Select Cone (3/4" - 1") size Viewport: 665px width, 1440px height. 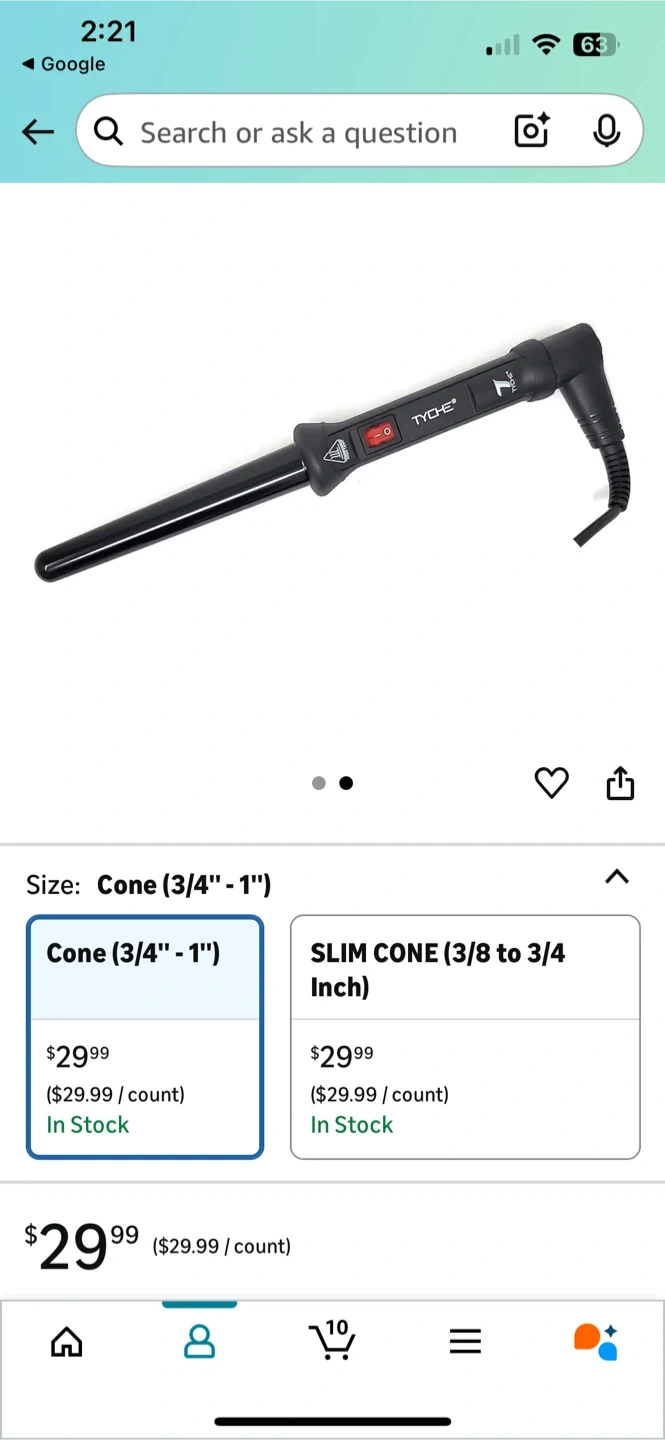[145, 1036]
